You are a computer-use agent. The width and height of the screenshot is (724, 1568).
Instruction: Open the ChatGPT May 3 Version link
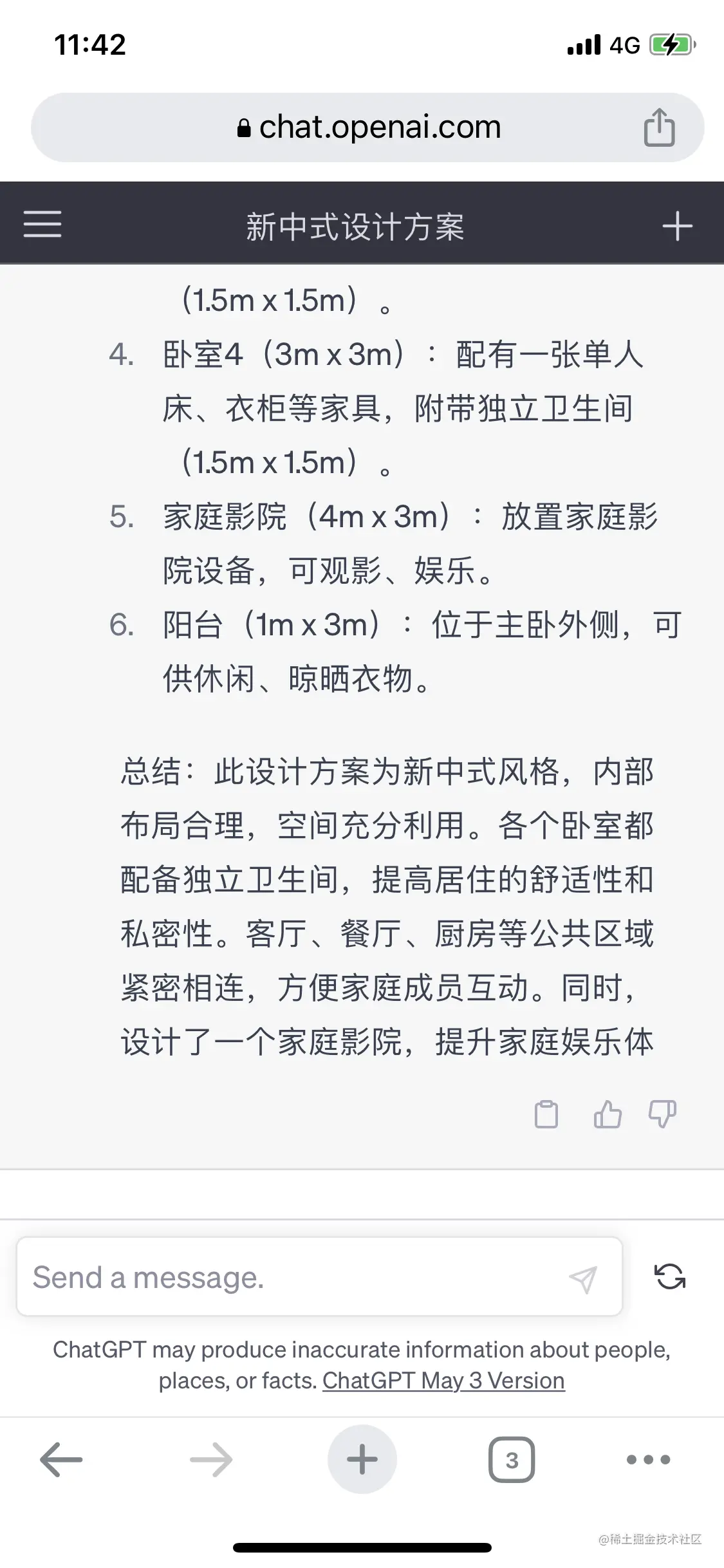[x=443, y=1380]
